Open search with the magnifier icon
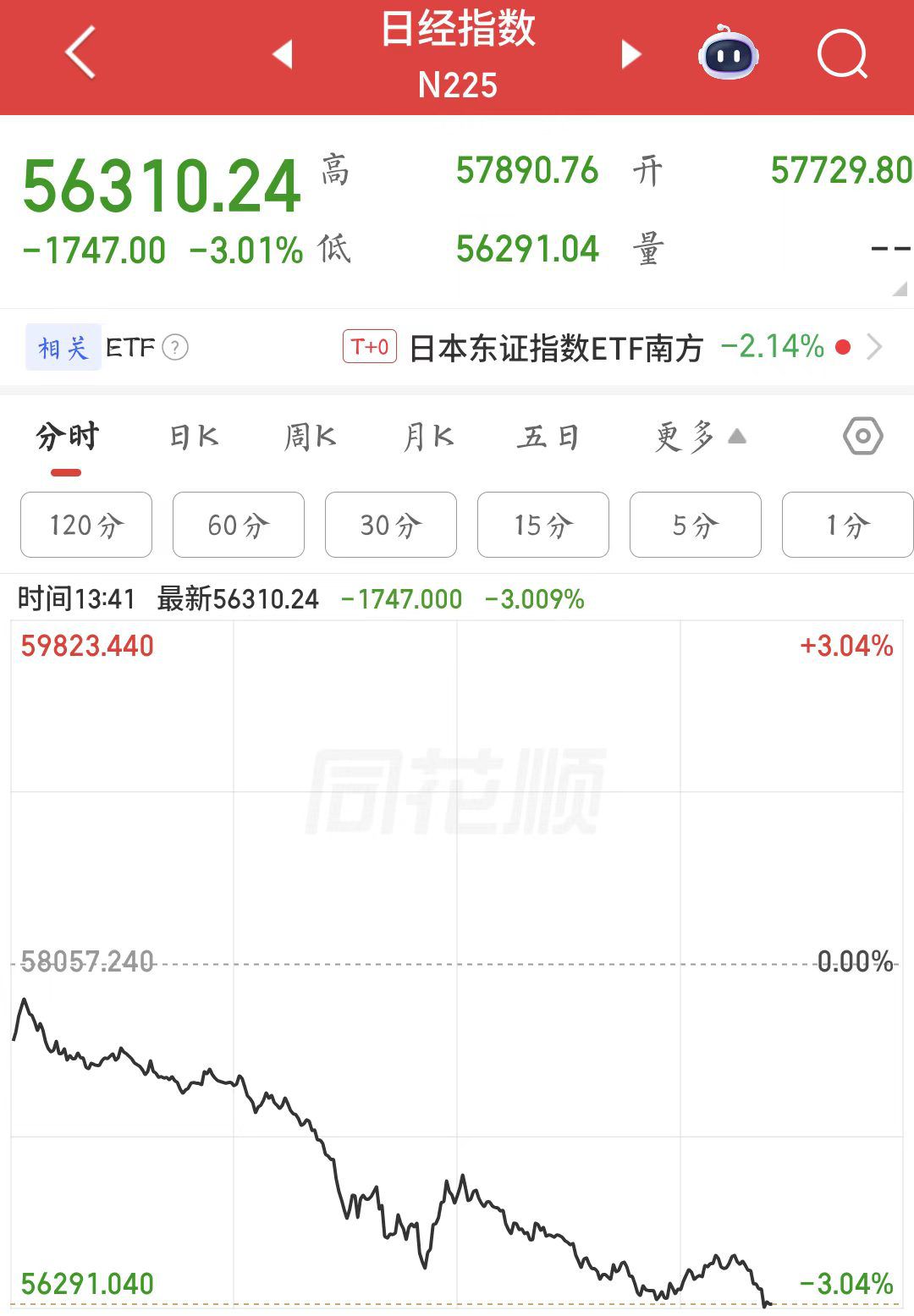 842,54
